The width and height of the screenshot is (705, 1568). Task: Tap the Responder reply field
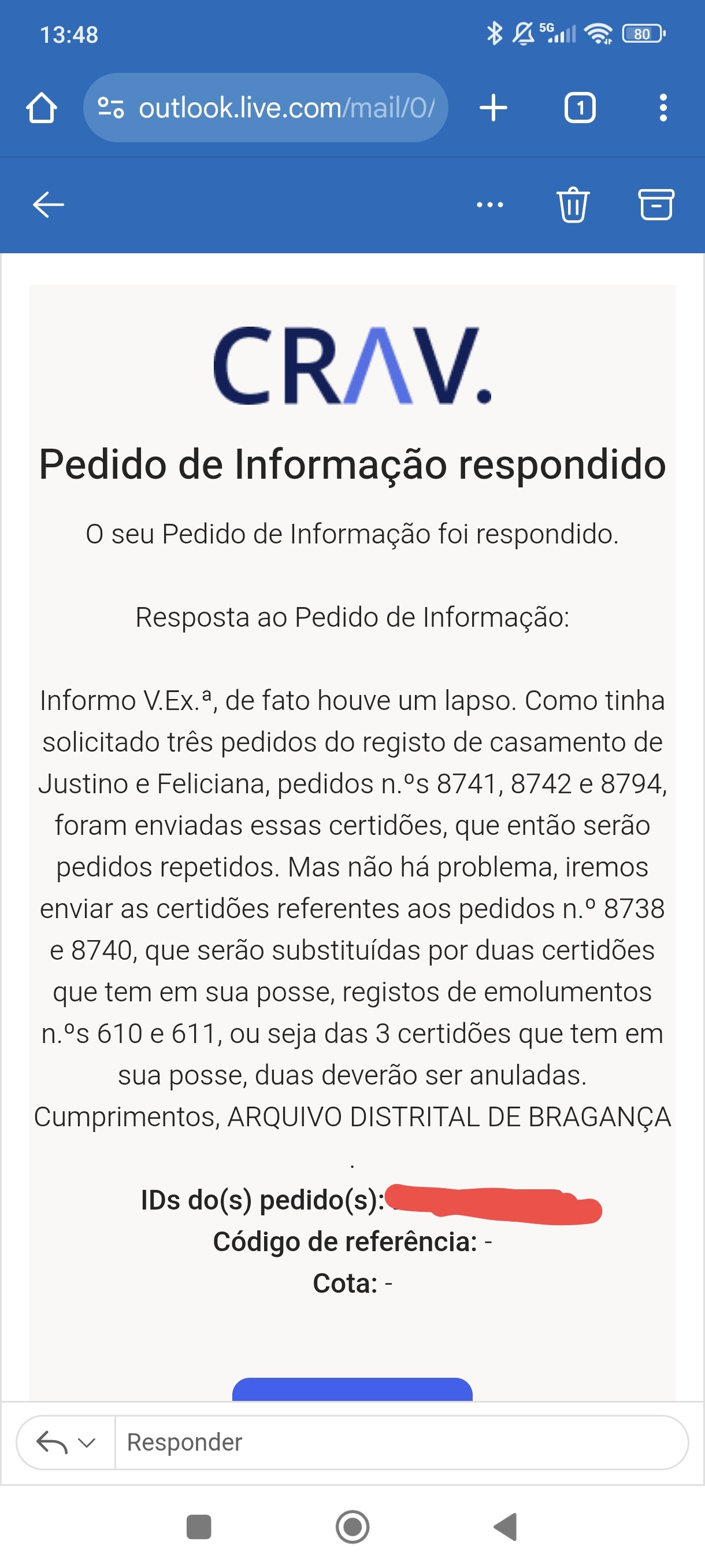click(x=402, y=1442)
